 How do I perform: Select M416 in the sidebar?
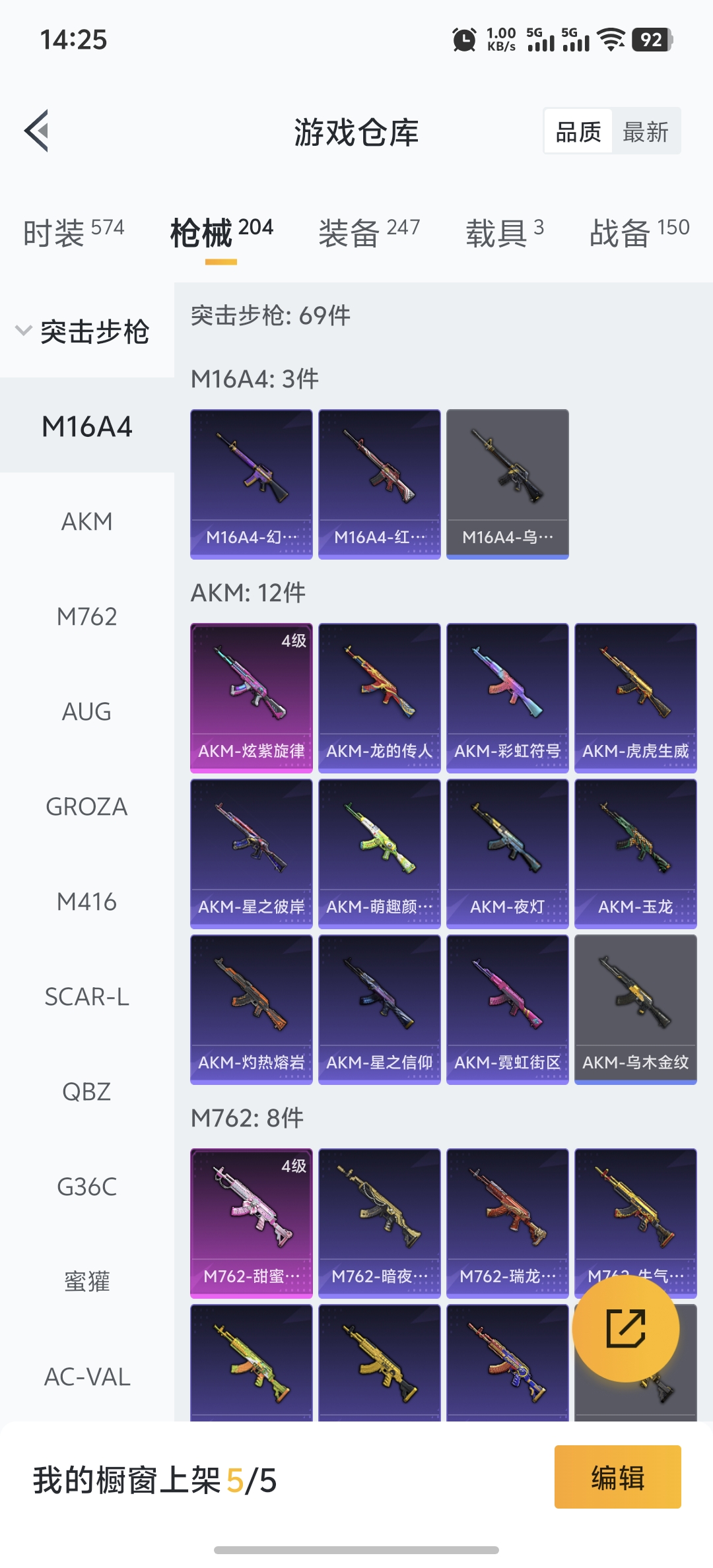click(x=86, y=901)
